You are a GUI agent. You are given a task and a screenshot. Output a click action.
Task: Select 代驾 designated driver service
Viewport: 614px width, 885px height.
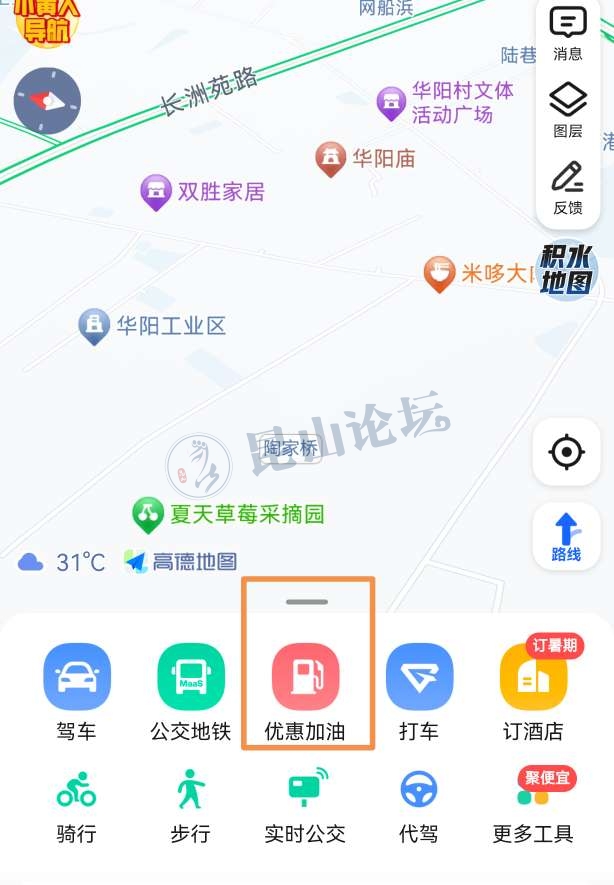click(419, 805)
